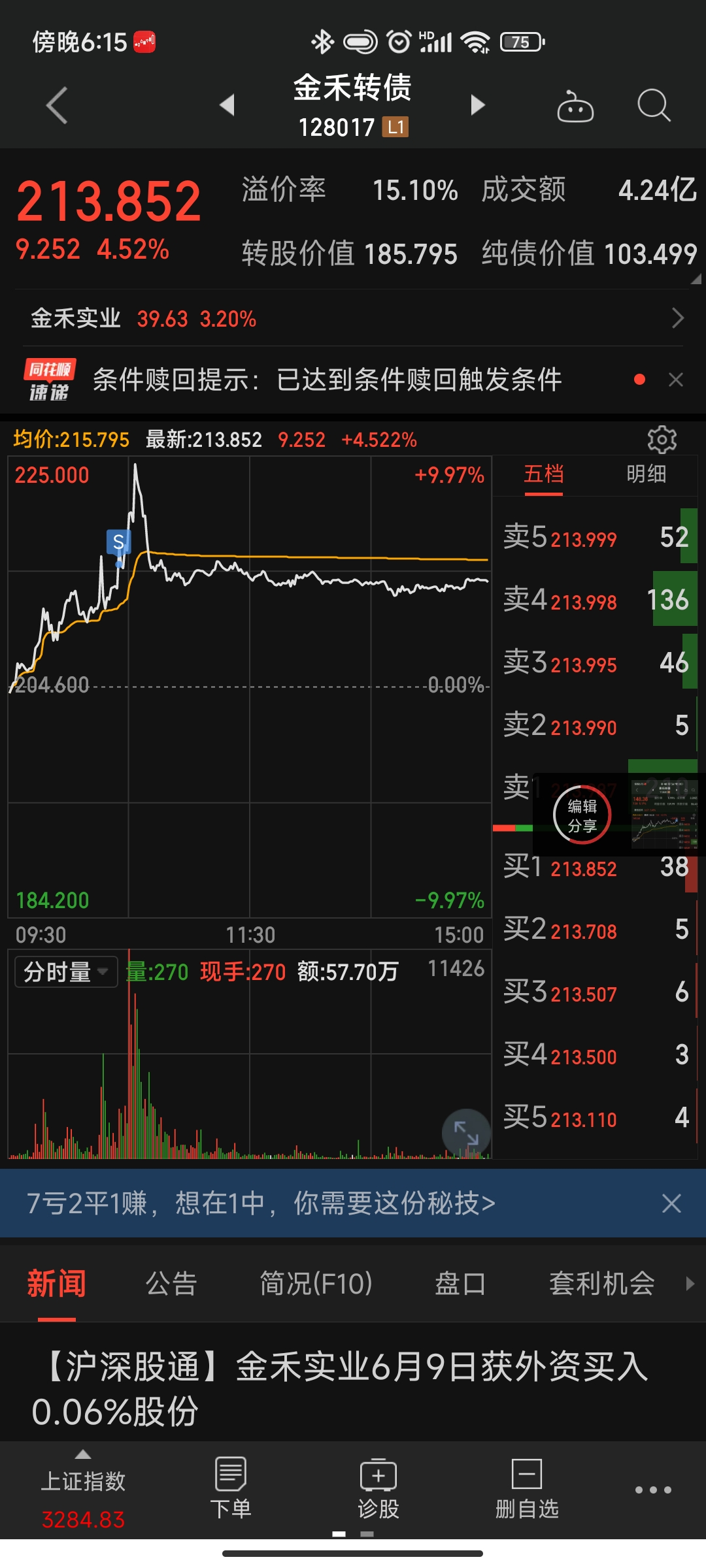The width and height of the screenshot is (706, 1568).
Task: Open the 金禾实业 underlying stock row
Action: (353, 319)
